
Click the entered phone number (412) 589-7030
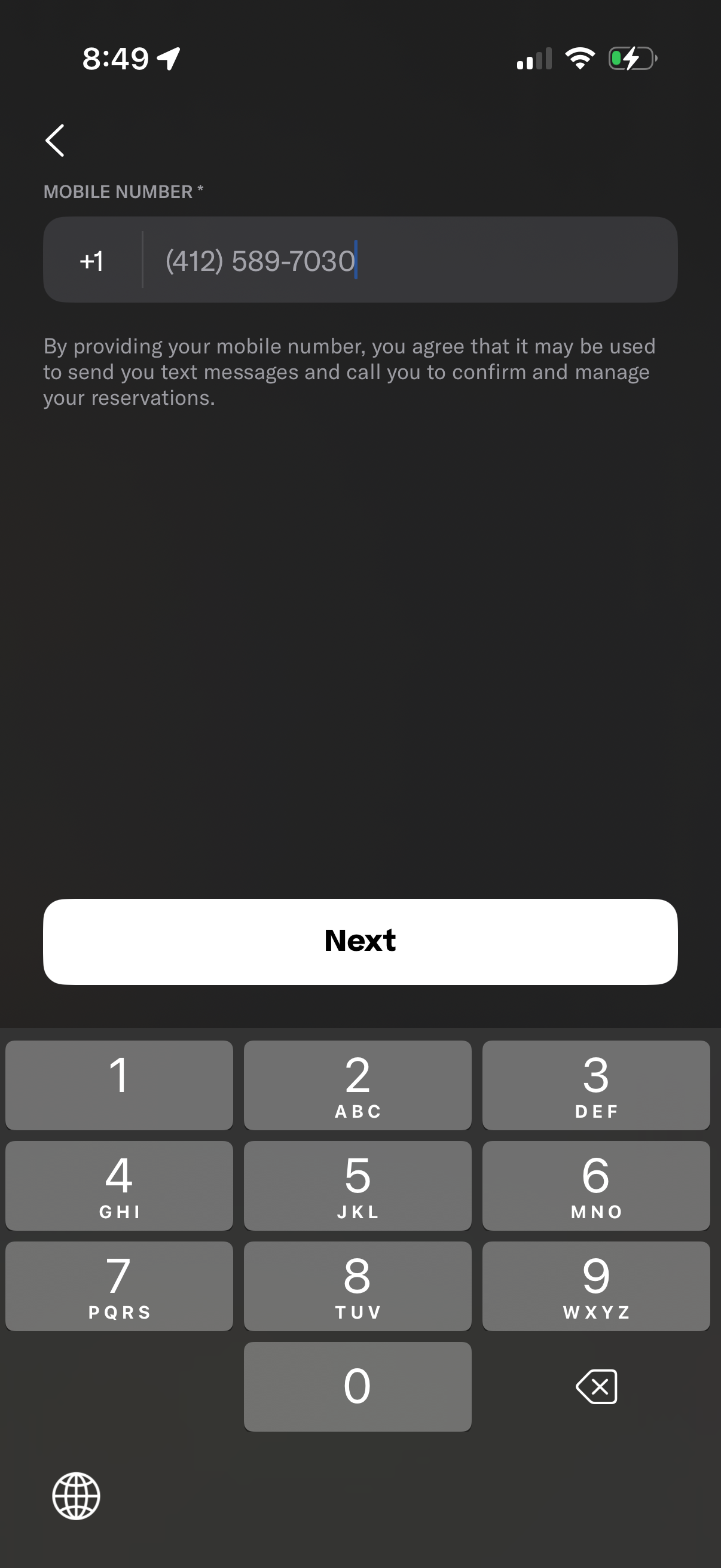pos(259,261)
